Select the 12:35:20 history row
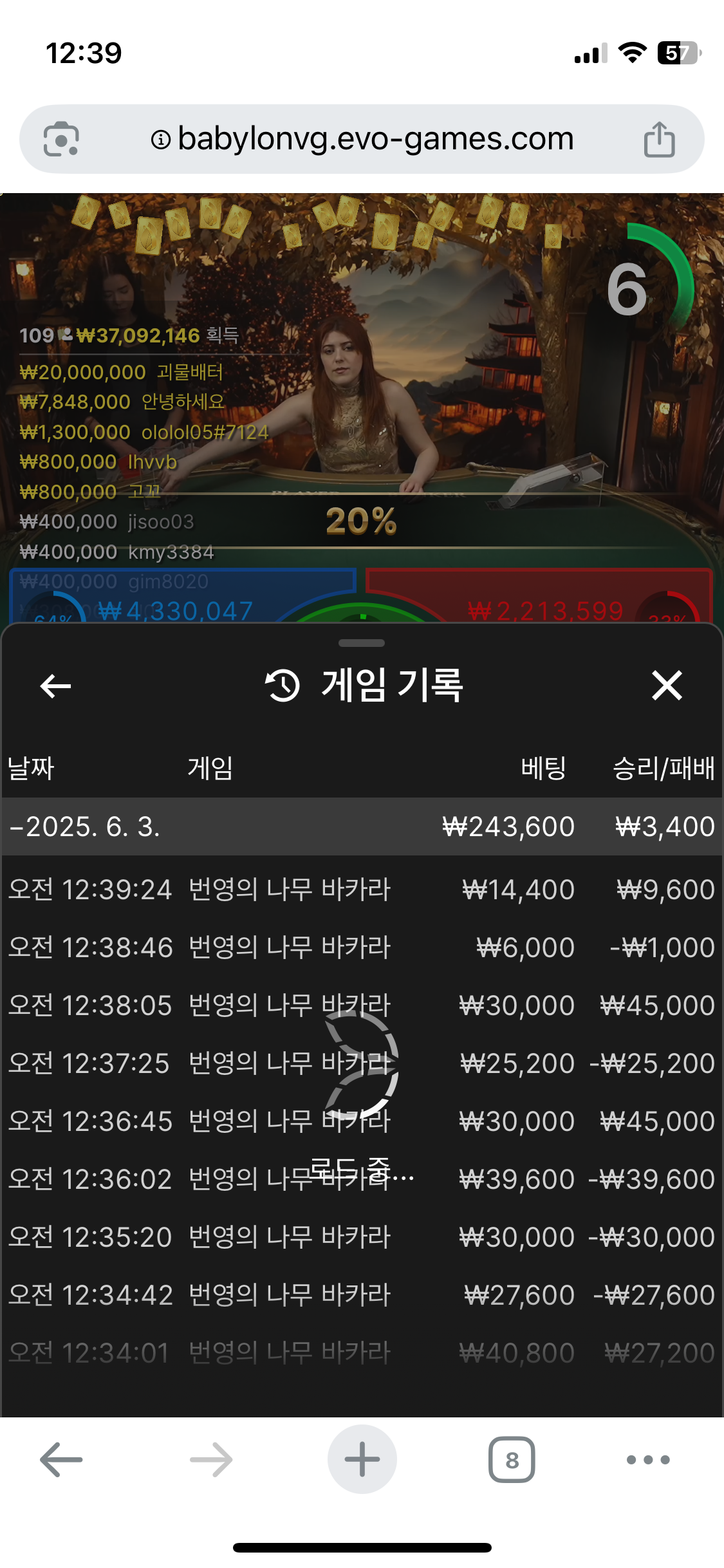This screenshot has height=1568, width=724. pyautogui.click(x=360, y=1237)
